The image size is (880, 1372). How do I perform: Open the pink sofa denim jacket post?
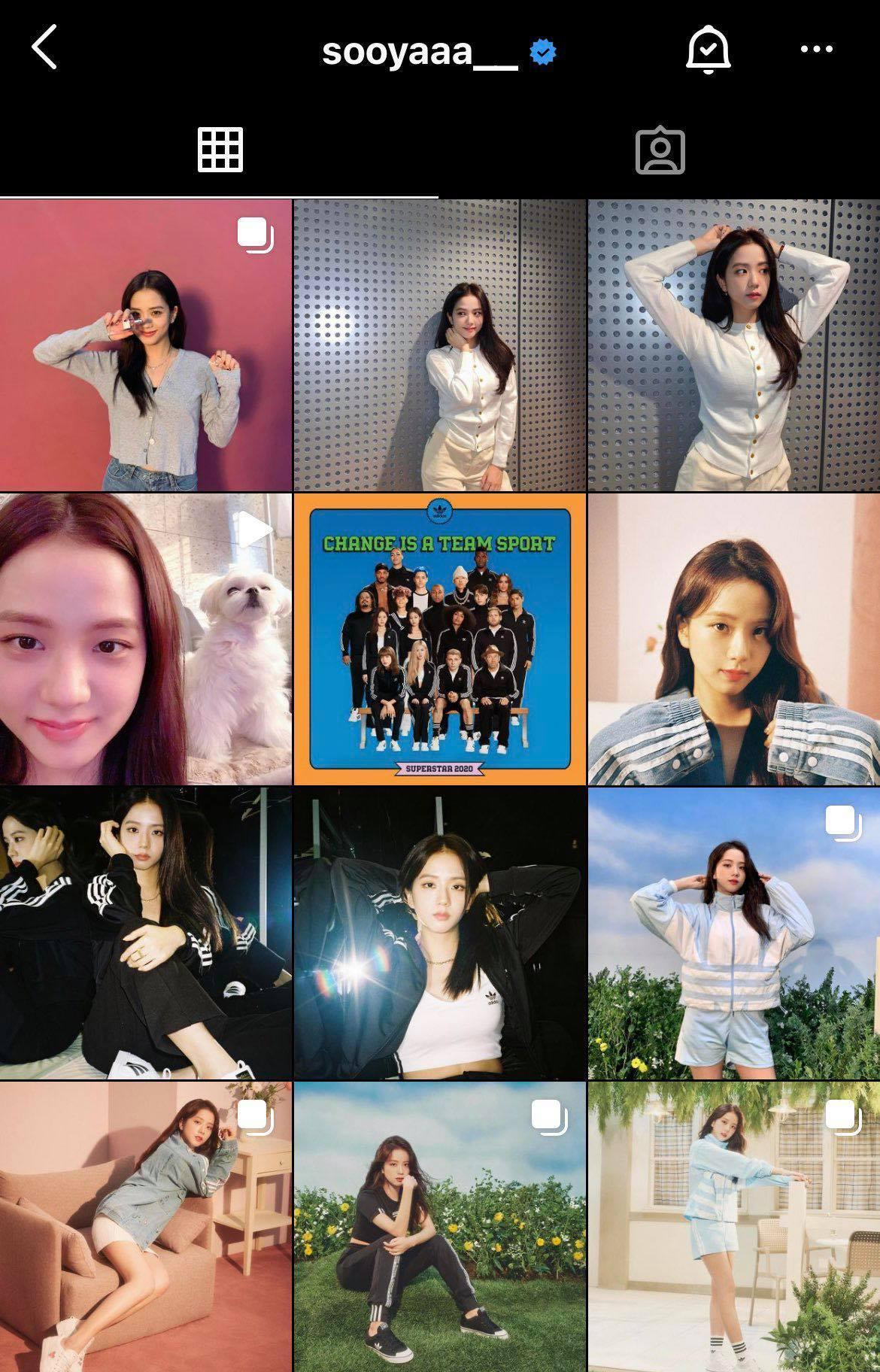tap(146, 1227)
